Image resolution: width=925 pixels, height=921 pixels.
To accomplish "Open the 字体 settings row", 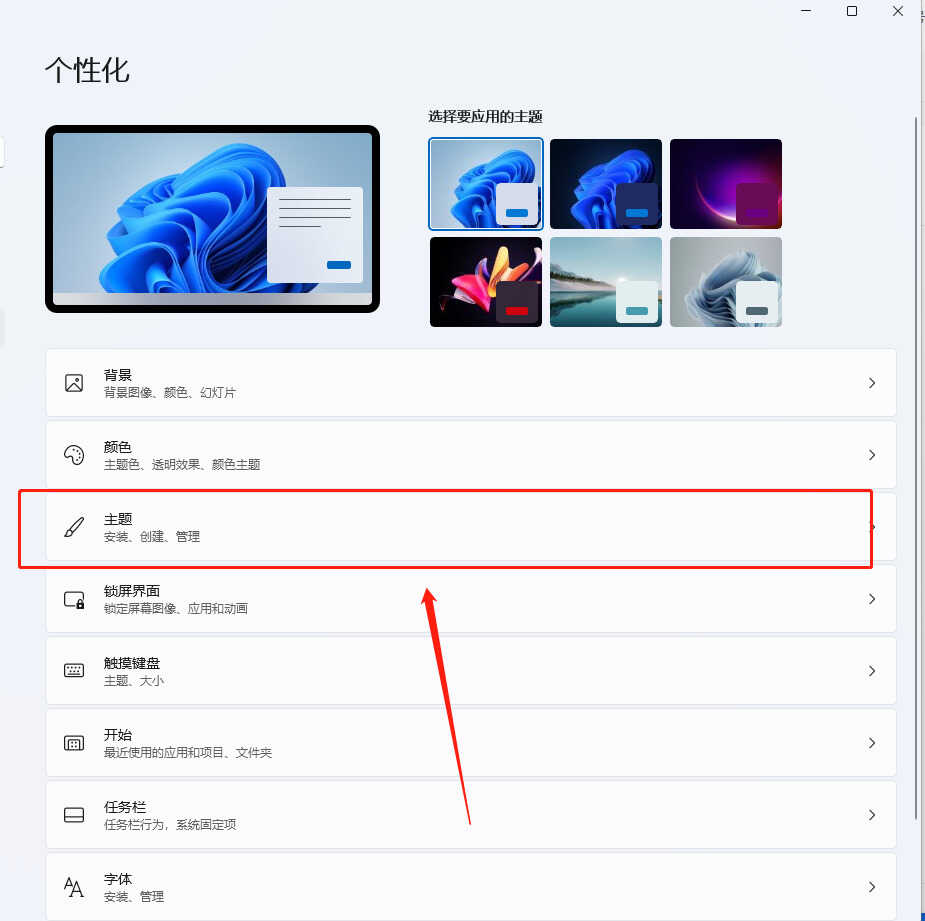I will coord(470,886).
